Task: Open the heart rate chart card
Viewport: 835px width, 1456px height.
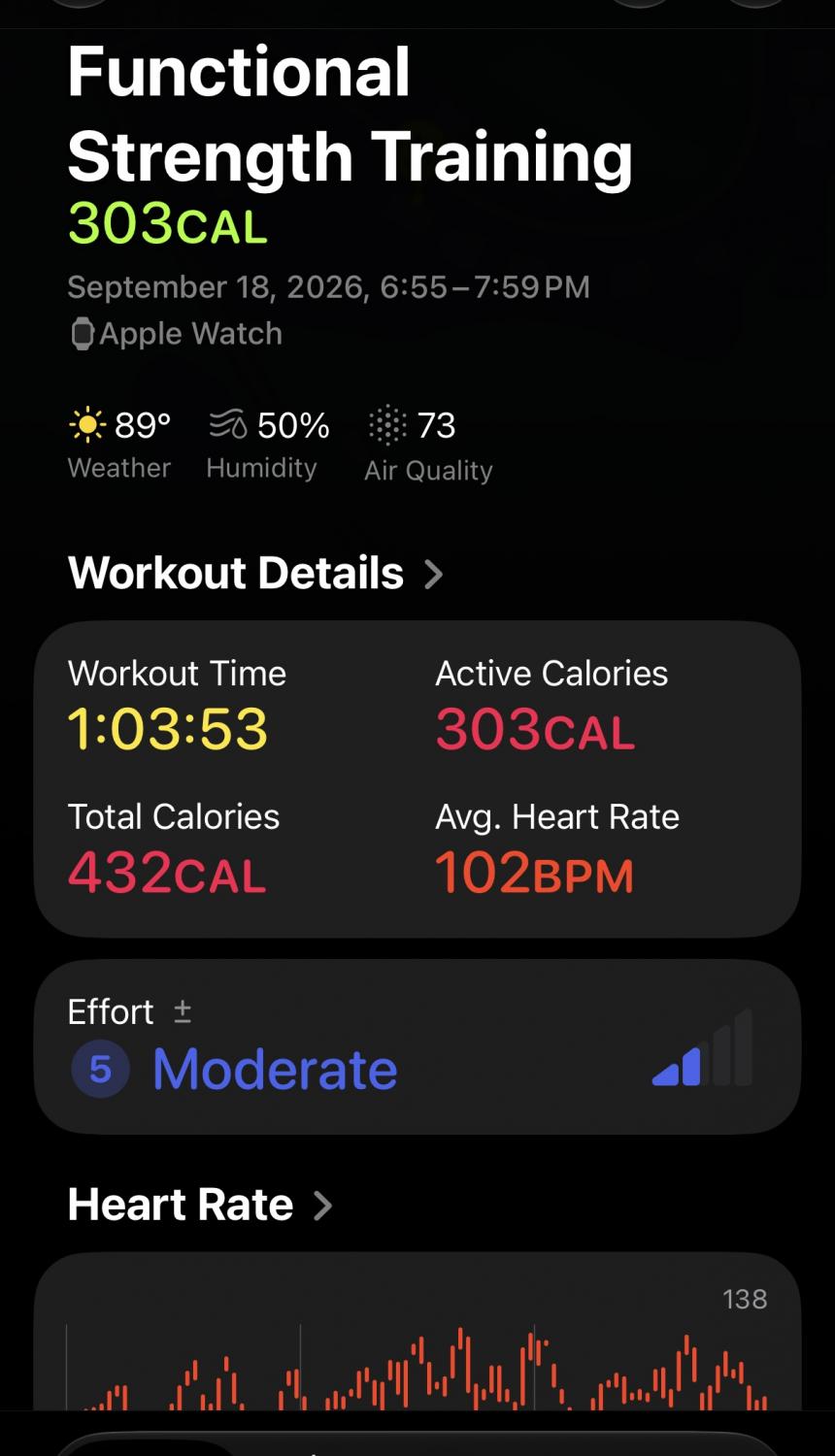Action: tap(417, 1331)
